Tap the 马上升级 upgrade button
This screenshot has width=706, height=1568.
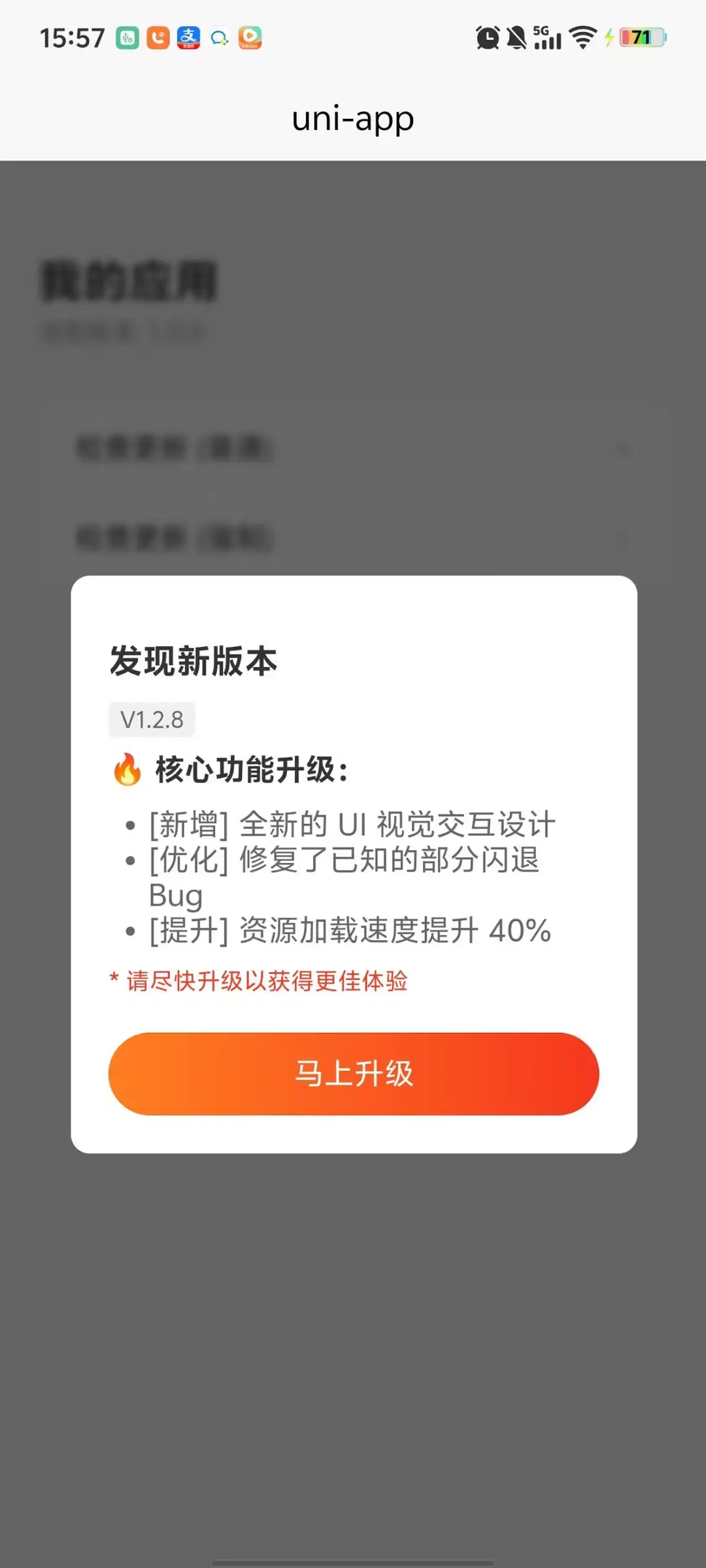point(354,1073)
